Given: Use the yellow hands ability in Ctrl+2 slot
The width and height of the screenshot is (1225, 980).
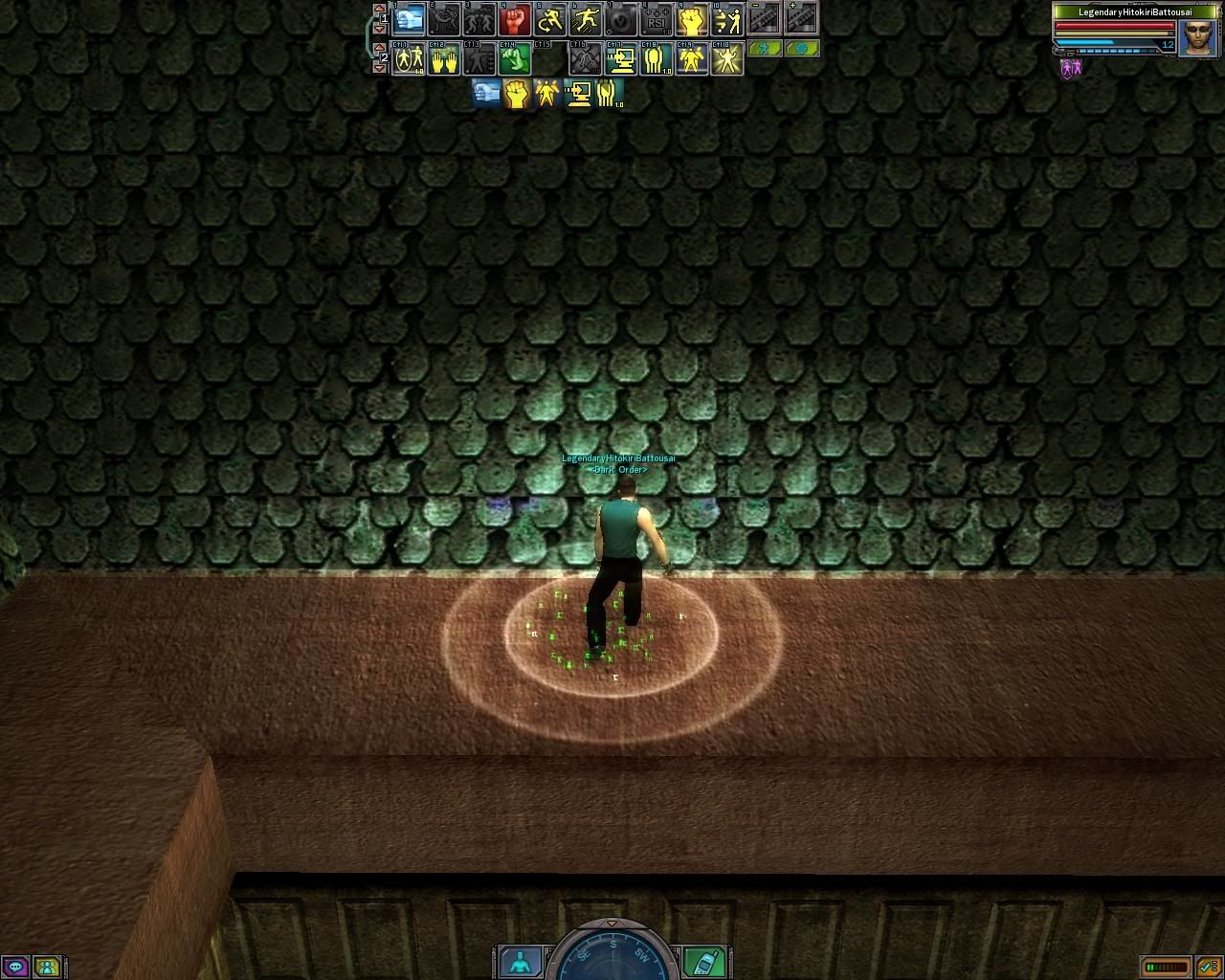Looking at the screenshot, I should click(445, 59).
